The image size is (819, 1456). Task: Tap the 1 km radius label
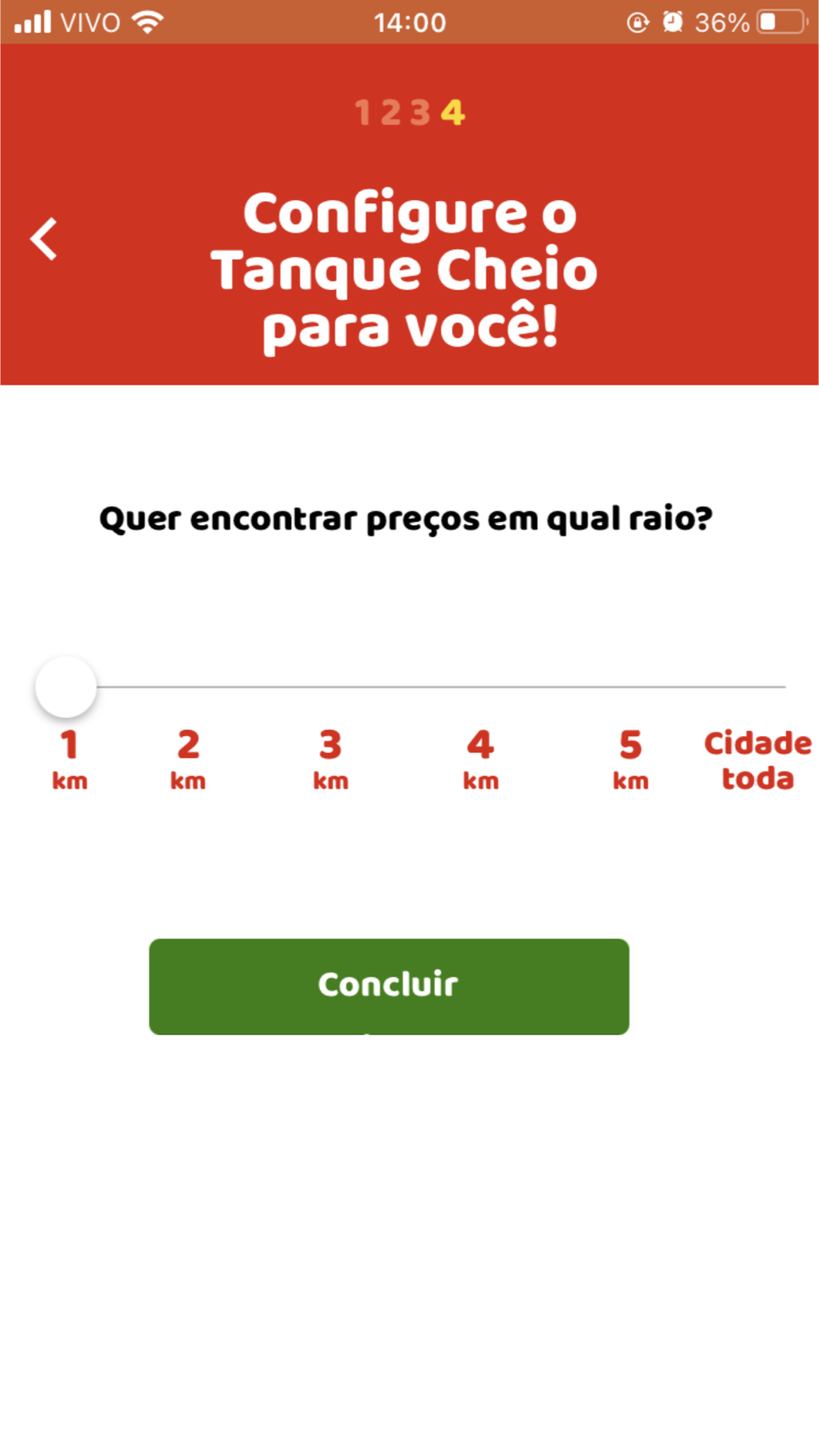pos(70,758)
